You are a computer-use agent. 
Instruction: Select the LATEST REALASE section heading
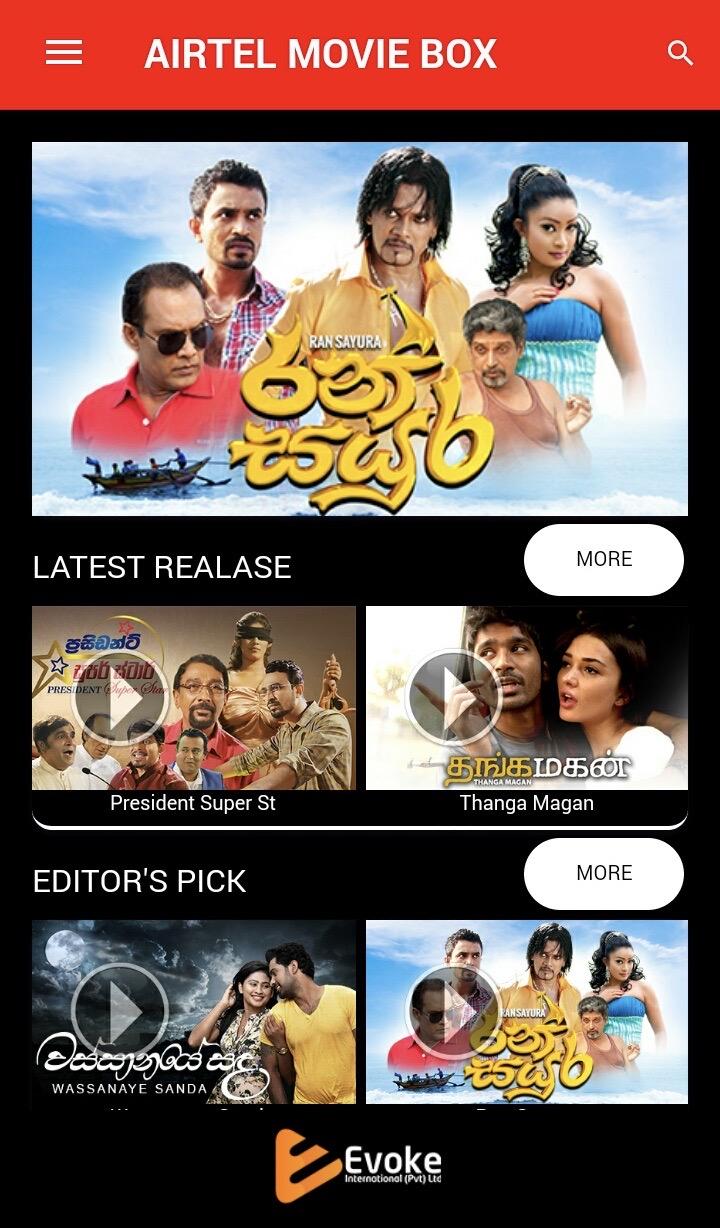click(160, 568)
